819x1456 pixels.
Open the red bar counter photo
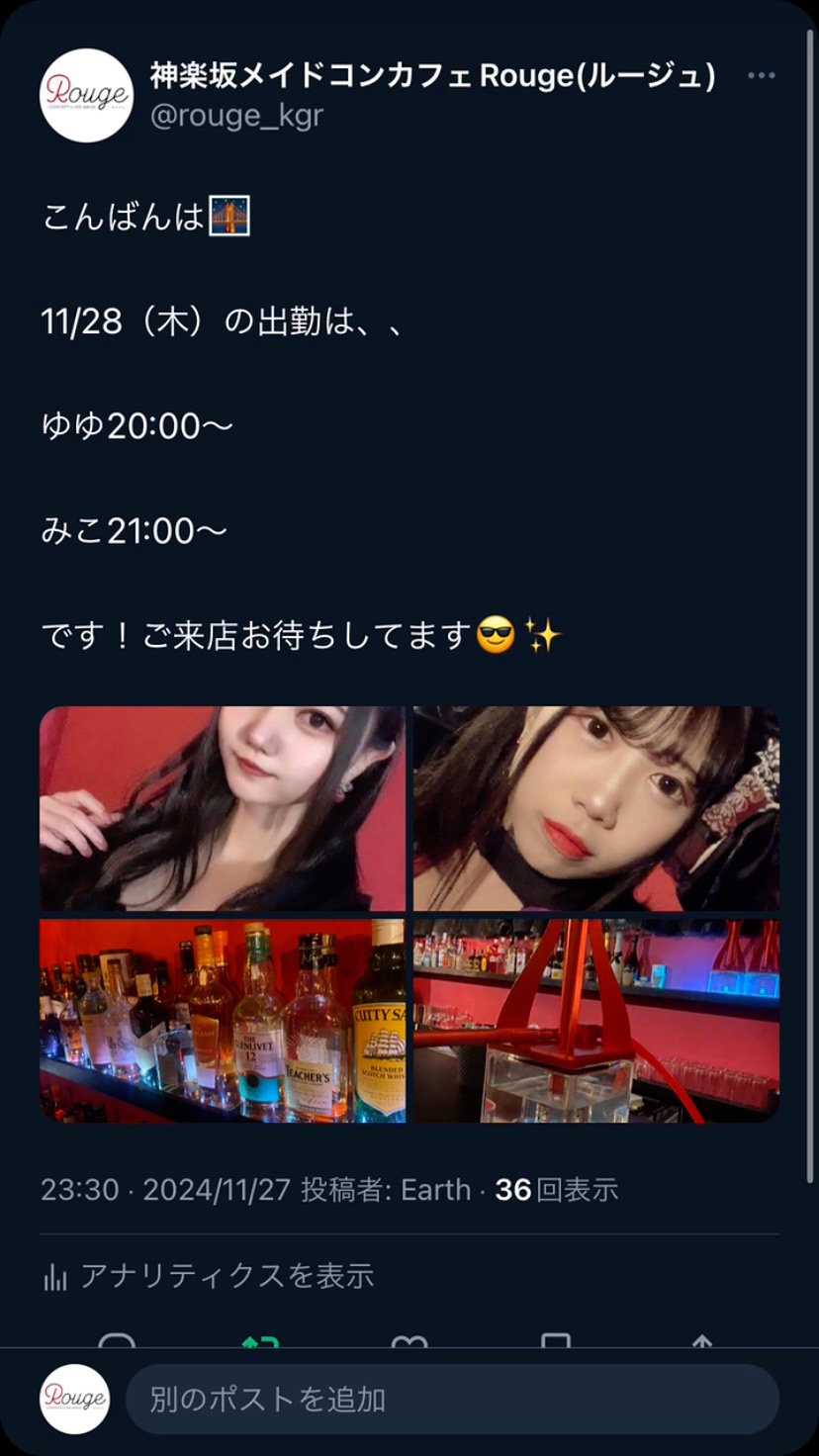pos(596,1021)
